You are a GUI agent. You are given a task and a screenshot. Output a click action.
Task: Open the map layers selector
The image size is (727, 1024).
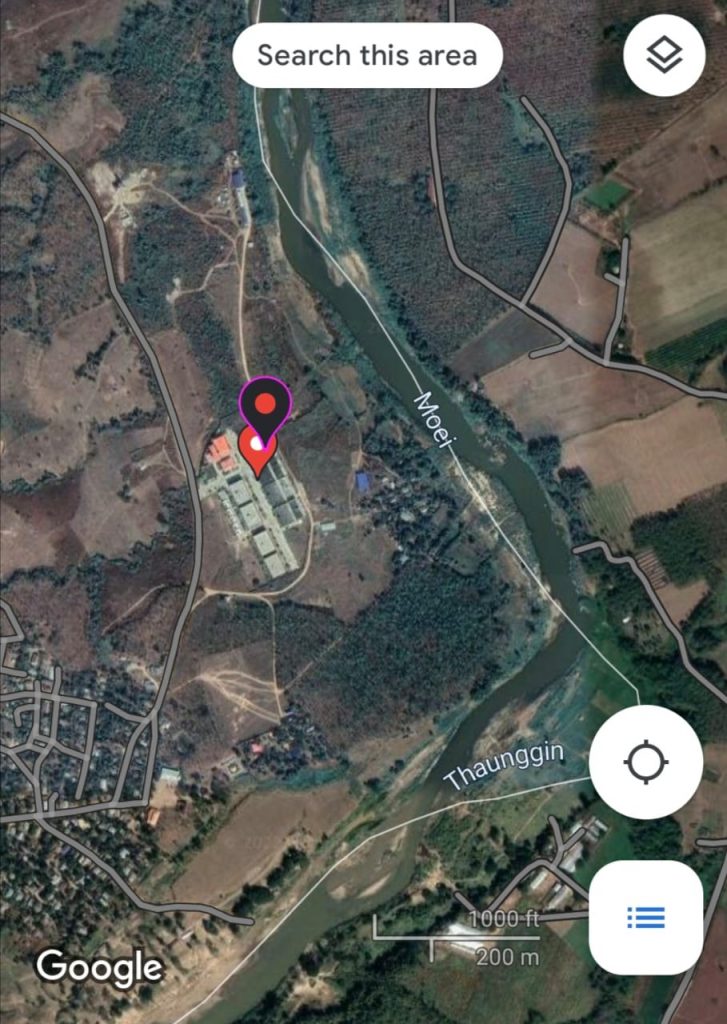pos(664,56)
